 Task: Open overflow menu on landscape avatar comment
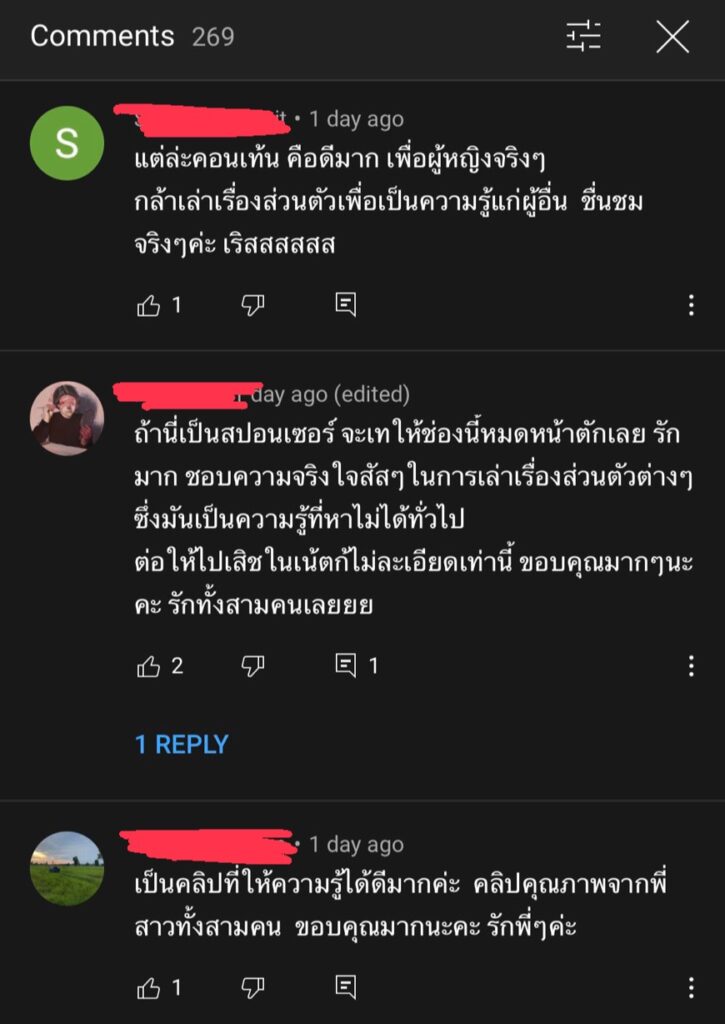(x=691, y=988)
